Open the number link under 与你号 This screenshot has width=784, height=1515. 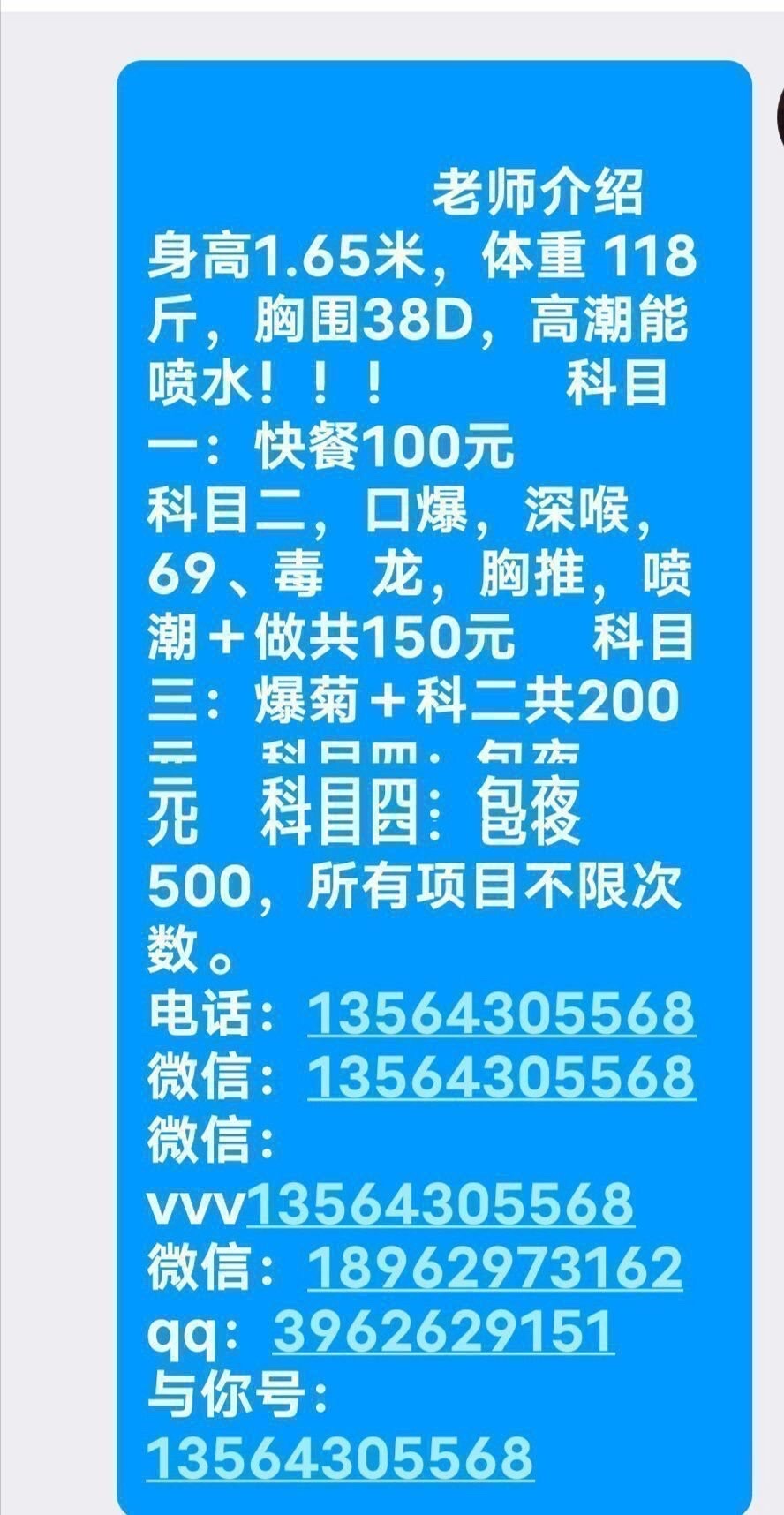[x=340, y=1458]
